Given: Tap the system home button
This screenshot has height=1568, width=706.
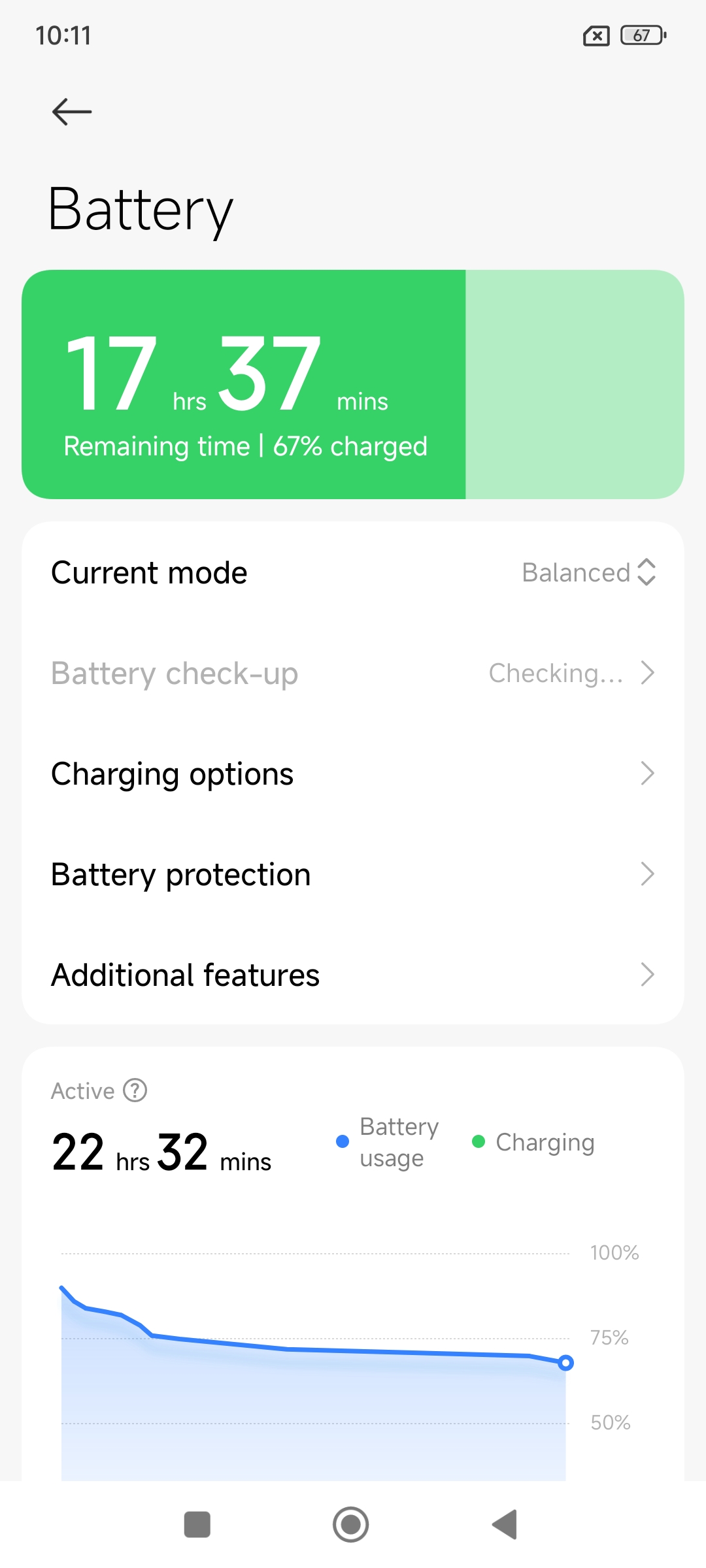Looking at the screenshot, I should (x=351, y=1524).
